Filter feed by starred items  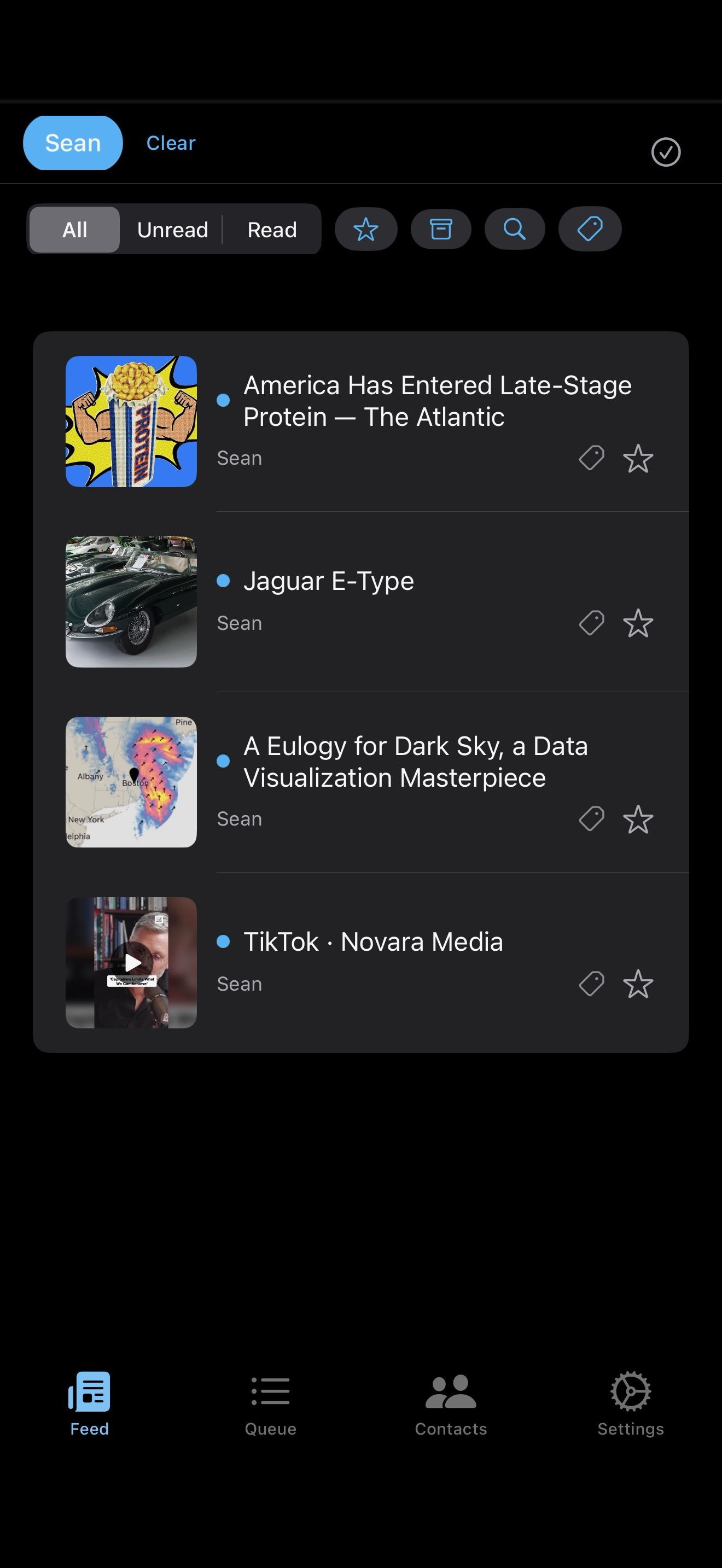(366, 230)
